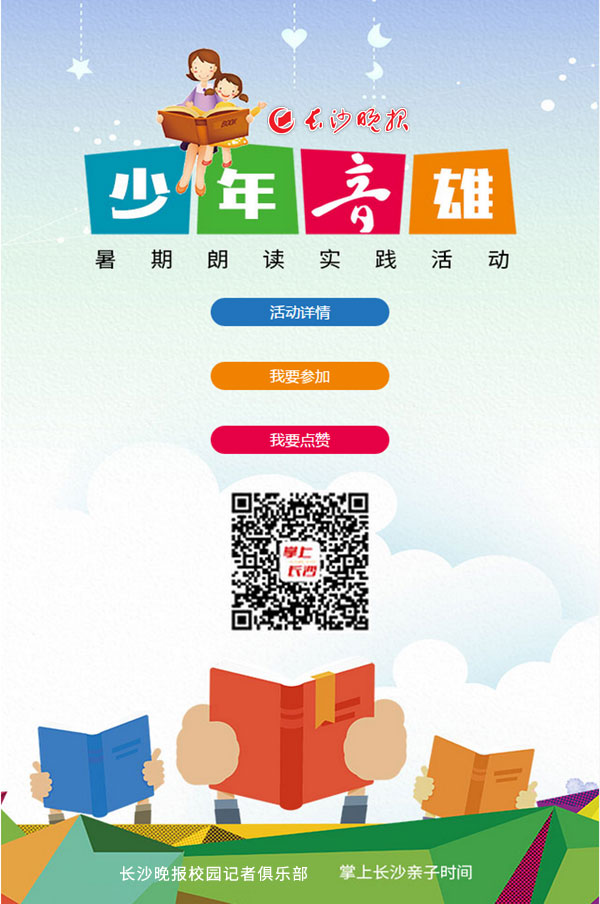The height and width of the screenshot is (904, 600).
Task: Open the 活动详情 button
Action: coord(299,312)
